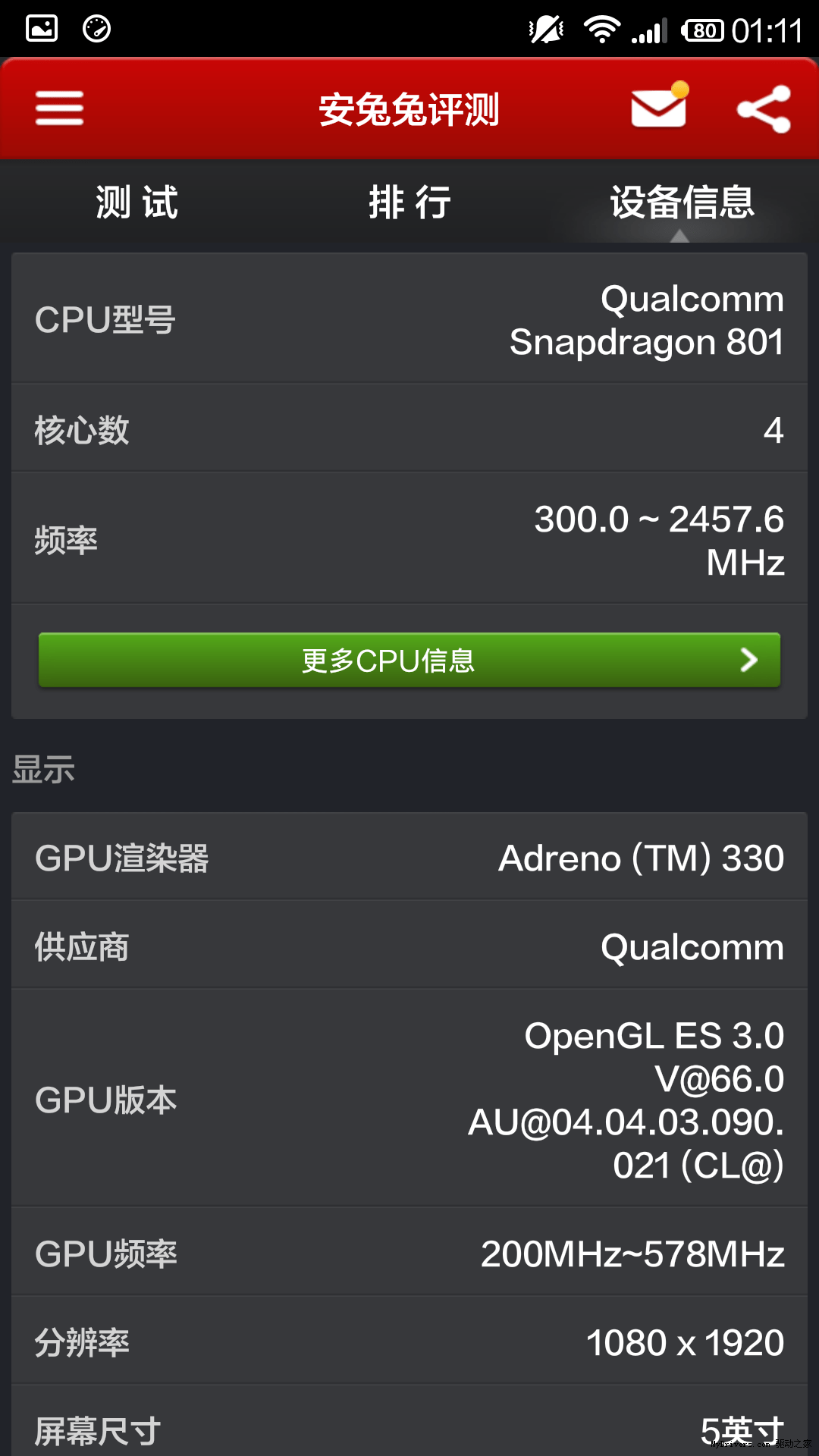
Task: Select the CPU型号 row showing Snapdragon 801
Action: (x=409, y=318)
